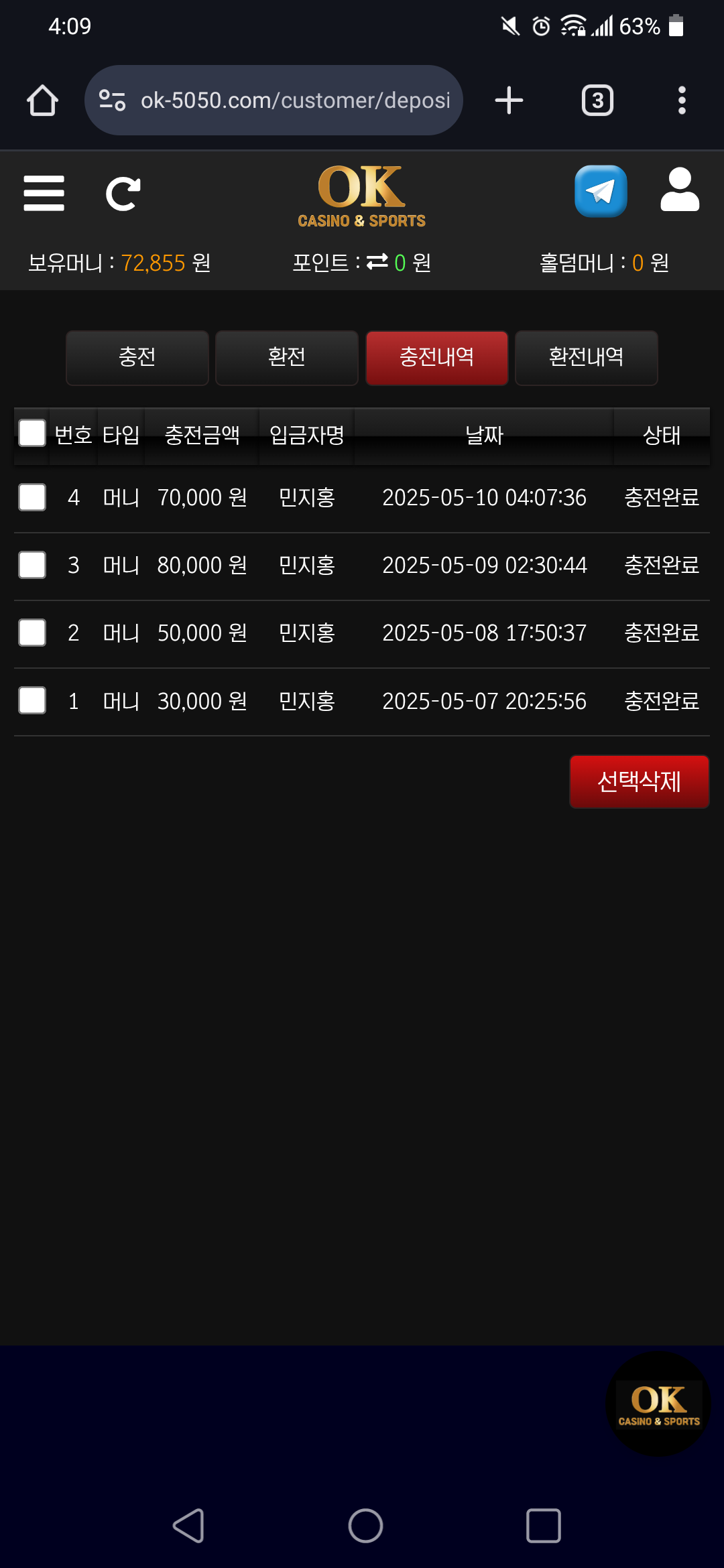Open the user profile icon
Screen dimensions: 724x1568
(x=680, y=190)
